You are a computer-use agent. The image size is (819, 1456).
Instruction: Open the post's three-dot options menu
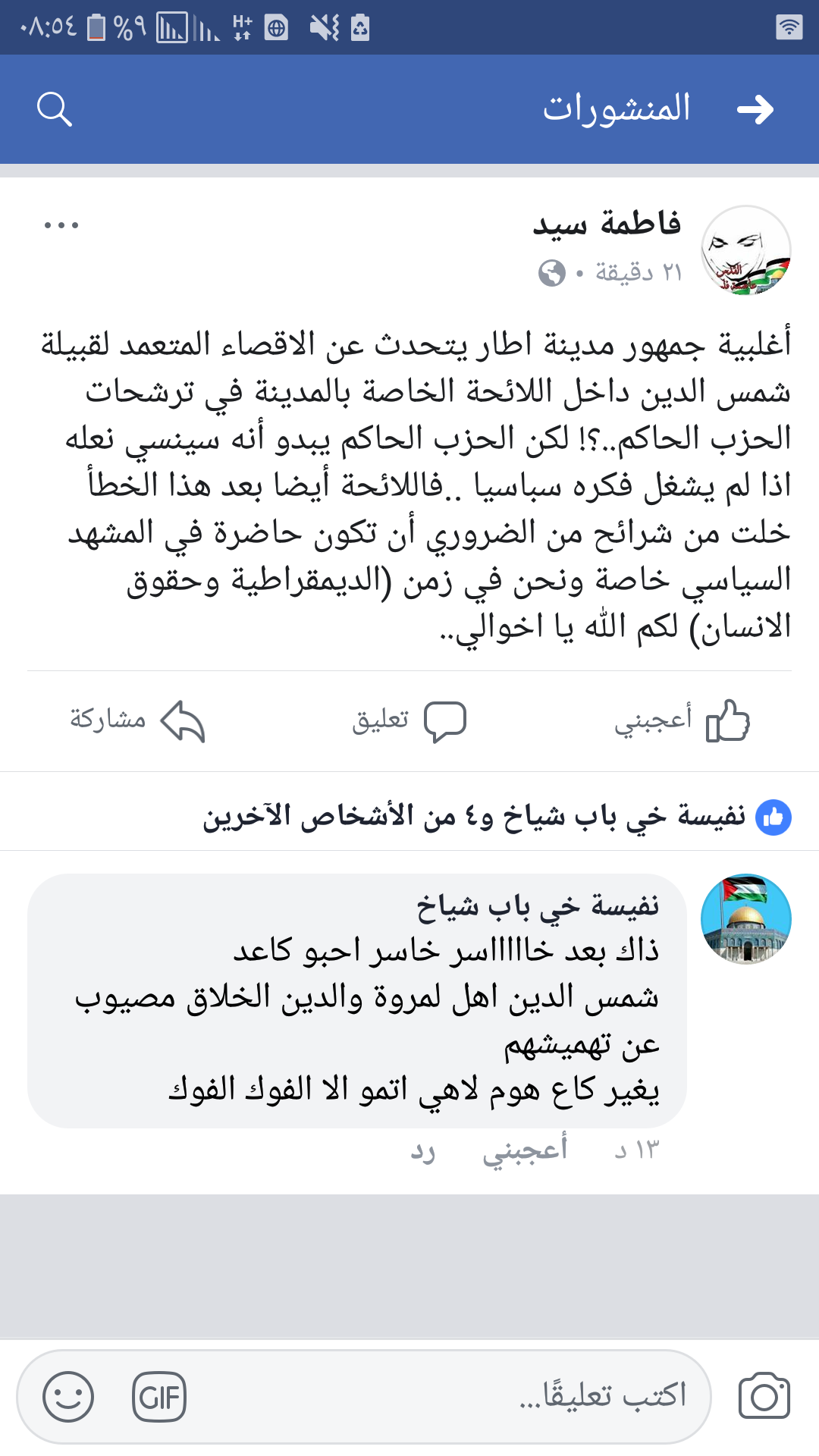coord(61,225)
